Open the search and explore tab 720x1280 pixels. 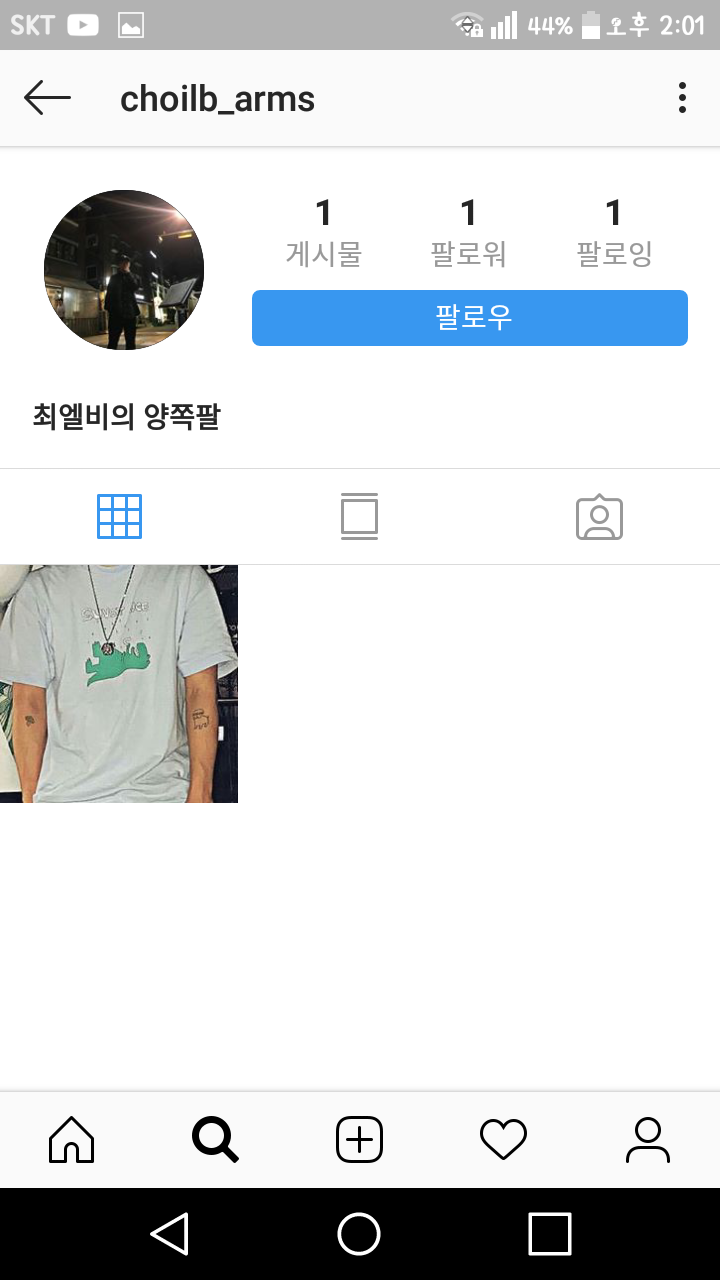[x=215, y=1139]
